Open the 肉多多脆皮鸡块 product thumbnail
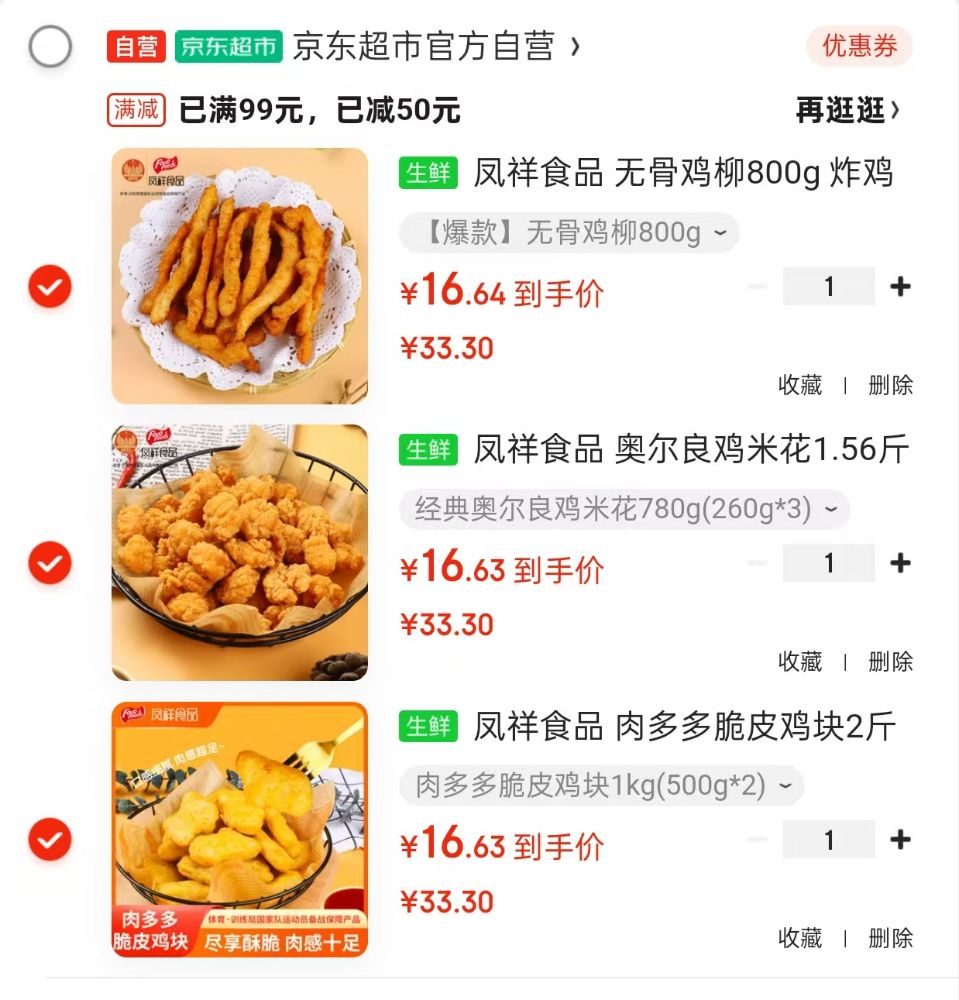This screenshot has width=959, height=1000. (x=239, y=829)
